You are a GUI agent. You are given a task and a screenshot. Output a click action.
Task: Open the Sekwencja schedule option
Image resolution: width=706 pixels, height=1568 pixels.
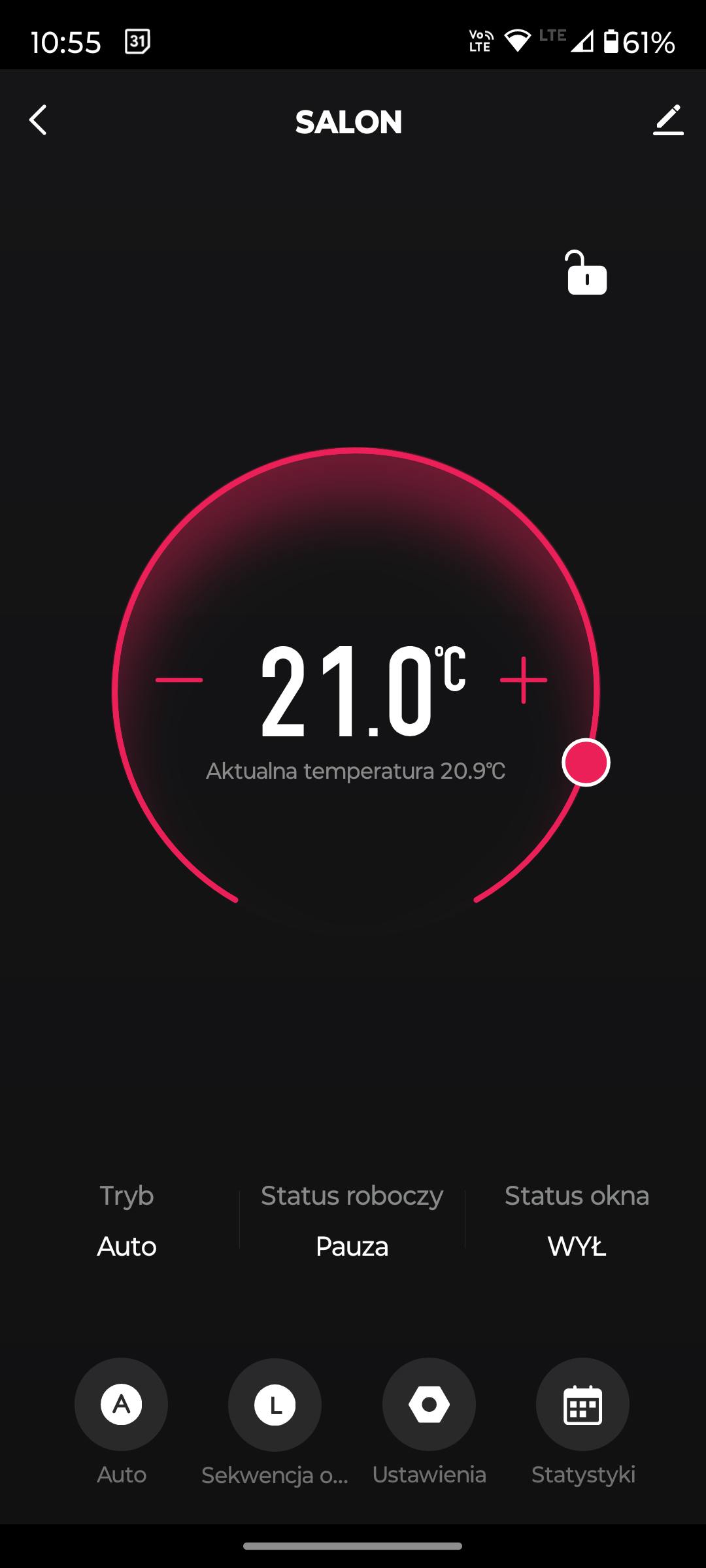(x=275, y=1404)
